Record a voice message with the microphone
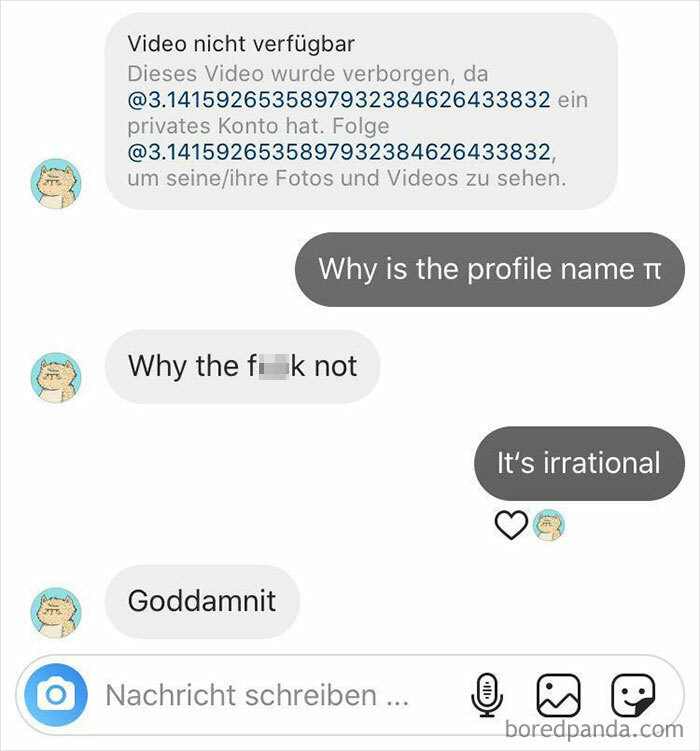Image resolution: width=700 pixels, height=751 pixels. tap(487, 694)
